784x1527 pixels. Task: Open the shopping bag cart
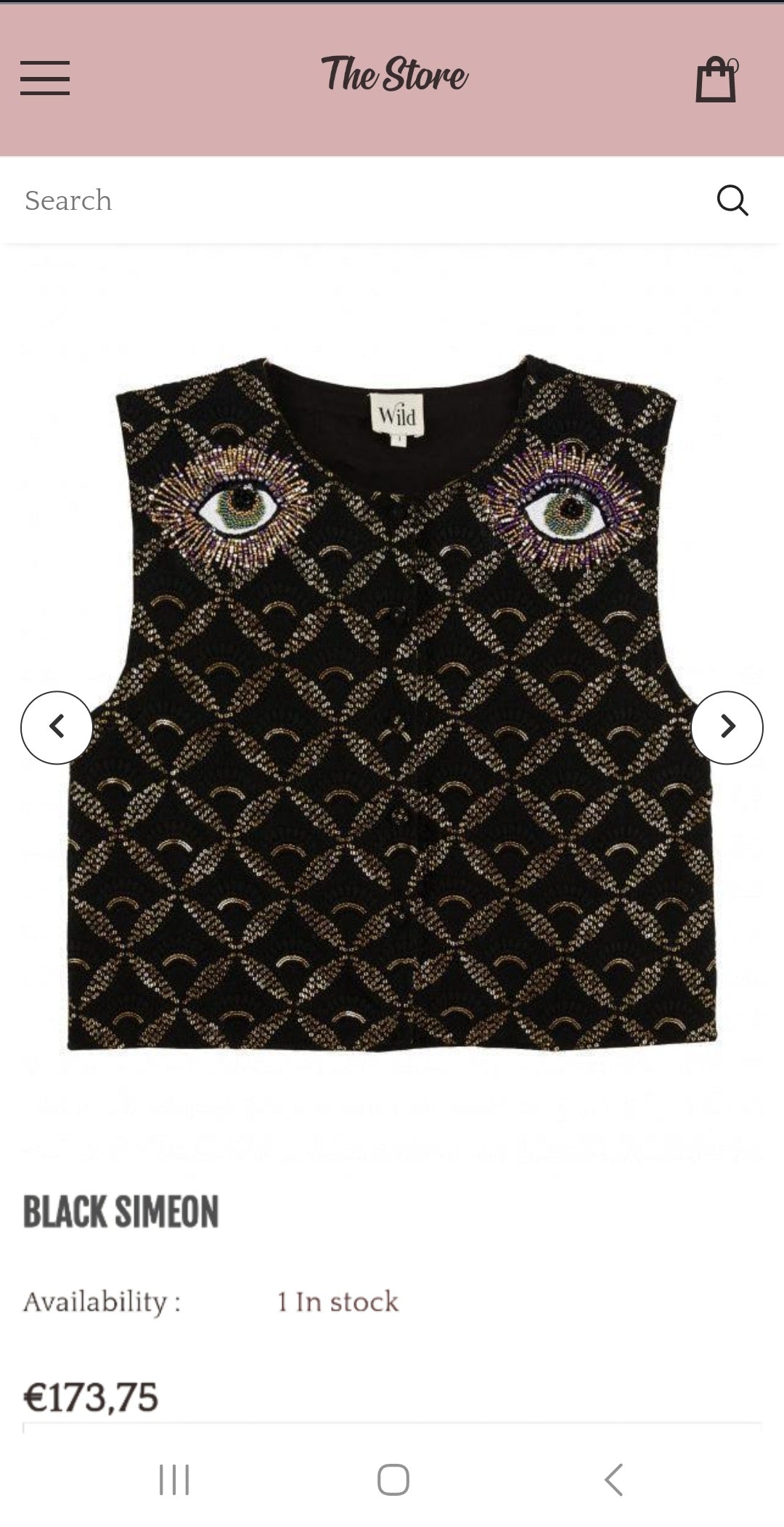(x=716, y=79)
